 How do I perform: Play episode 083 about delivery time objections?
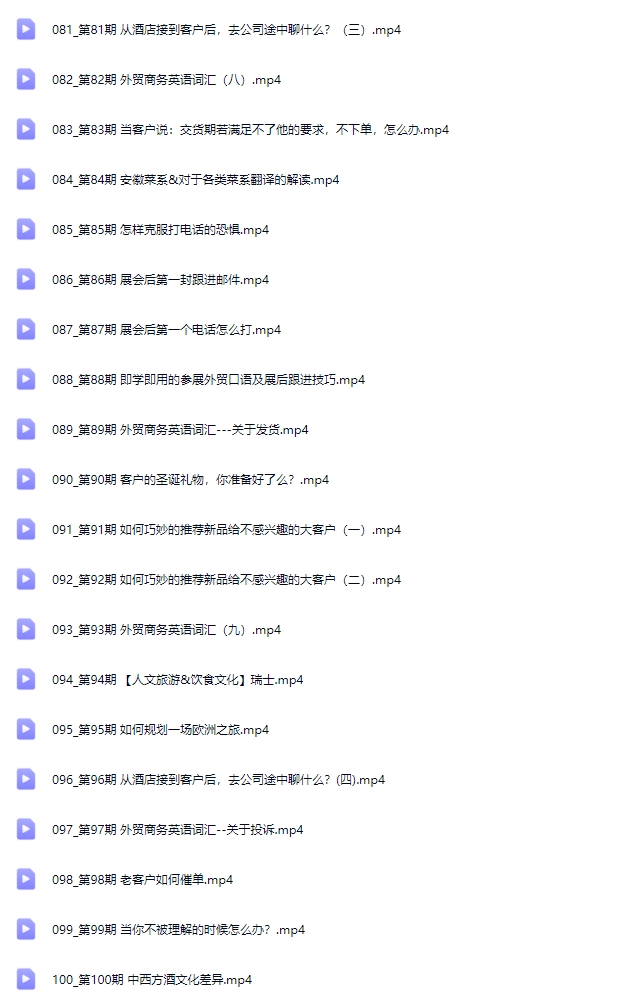pos(250,130)
